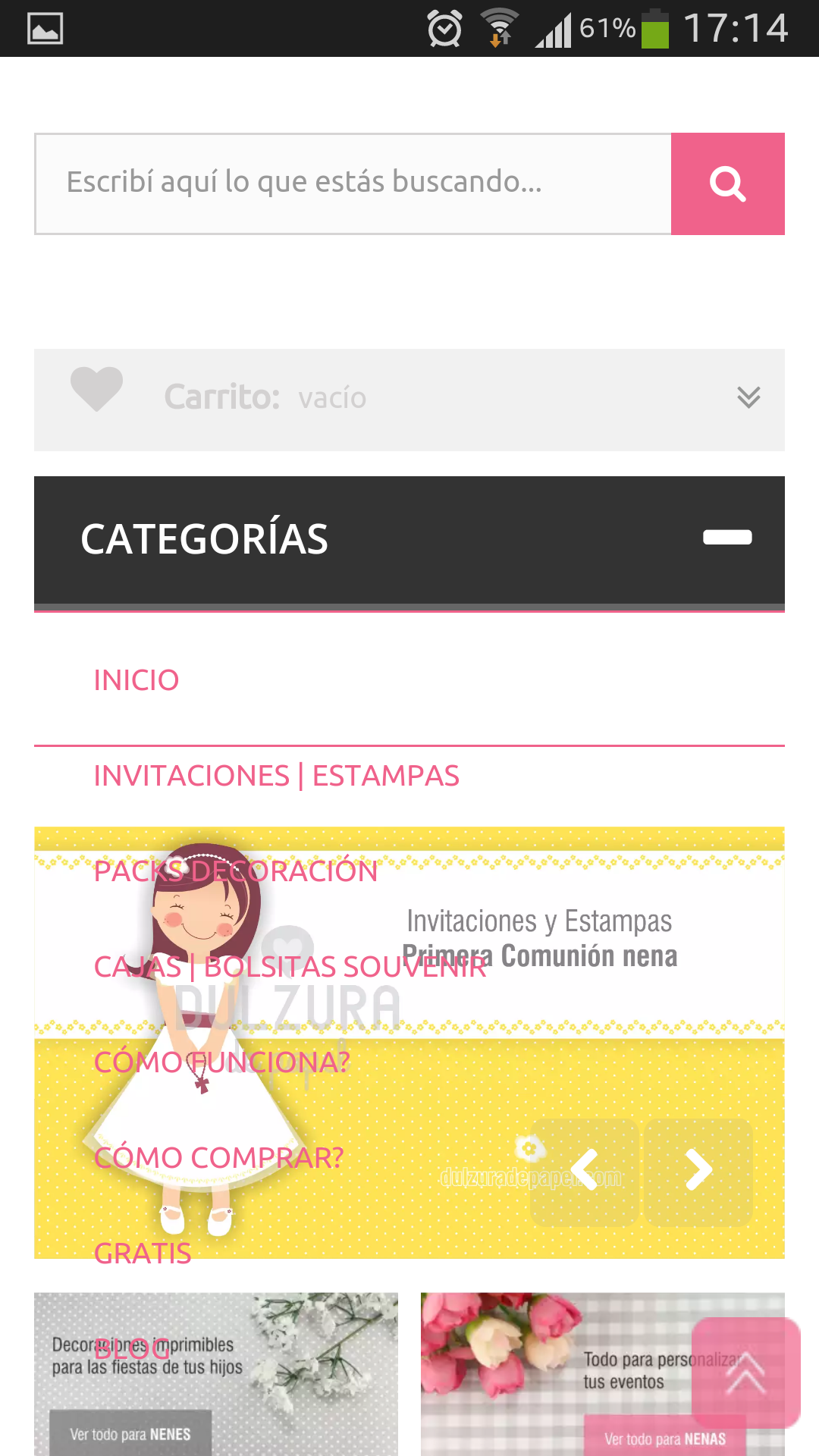Select Packs Decoración category

click(235, 871)
